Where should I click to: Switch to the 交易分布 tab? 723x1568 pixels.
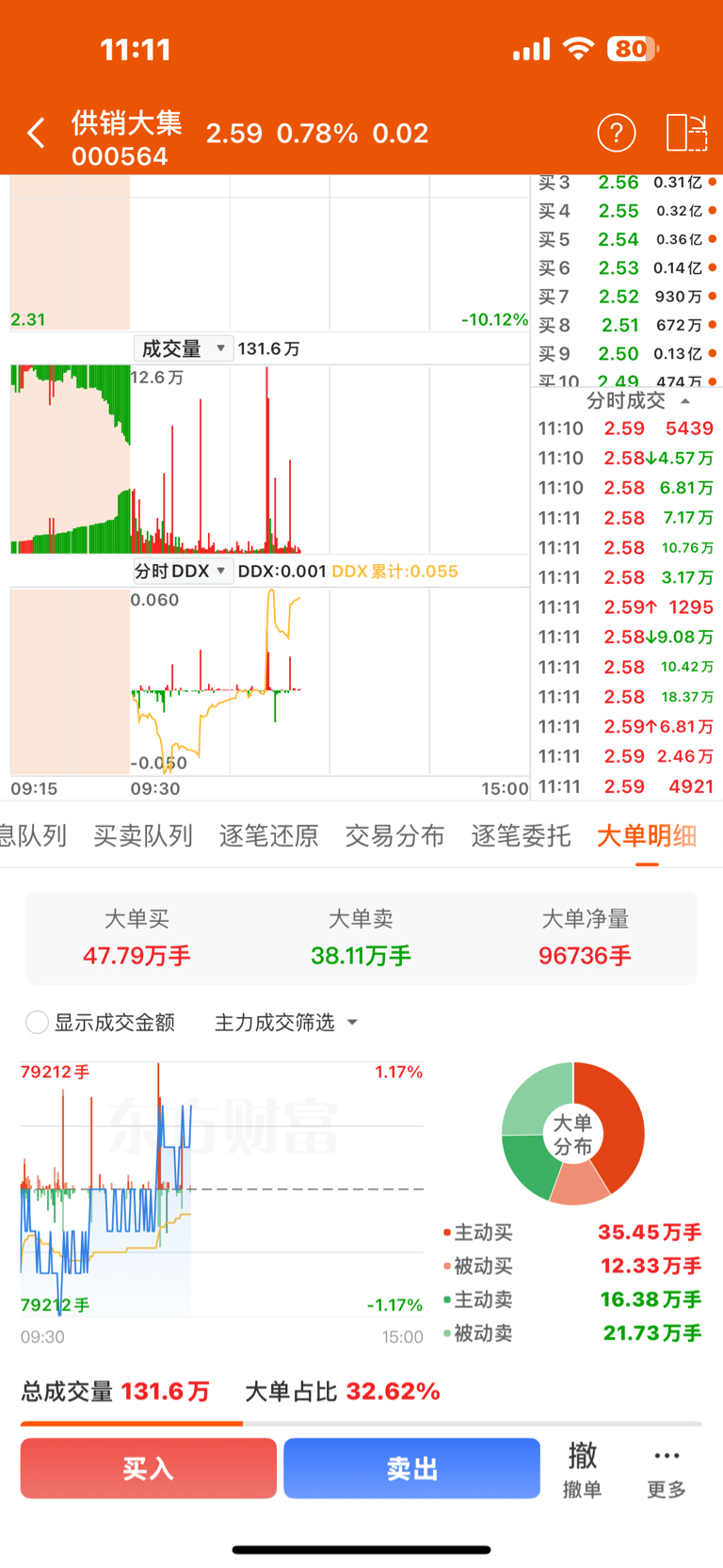(394, 835)
